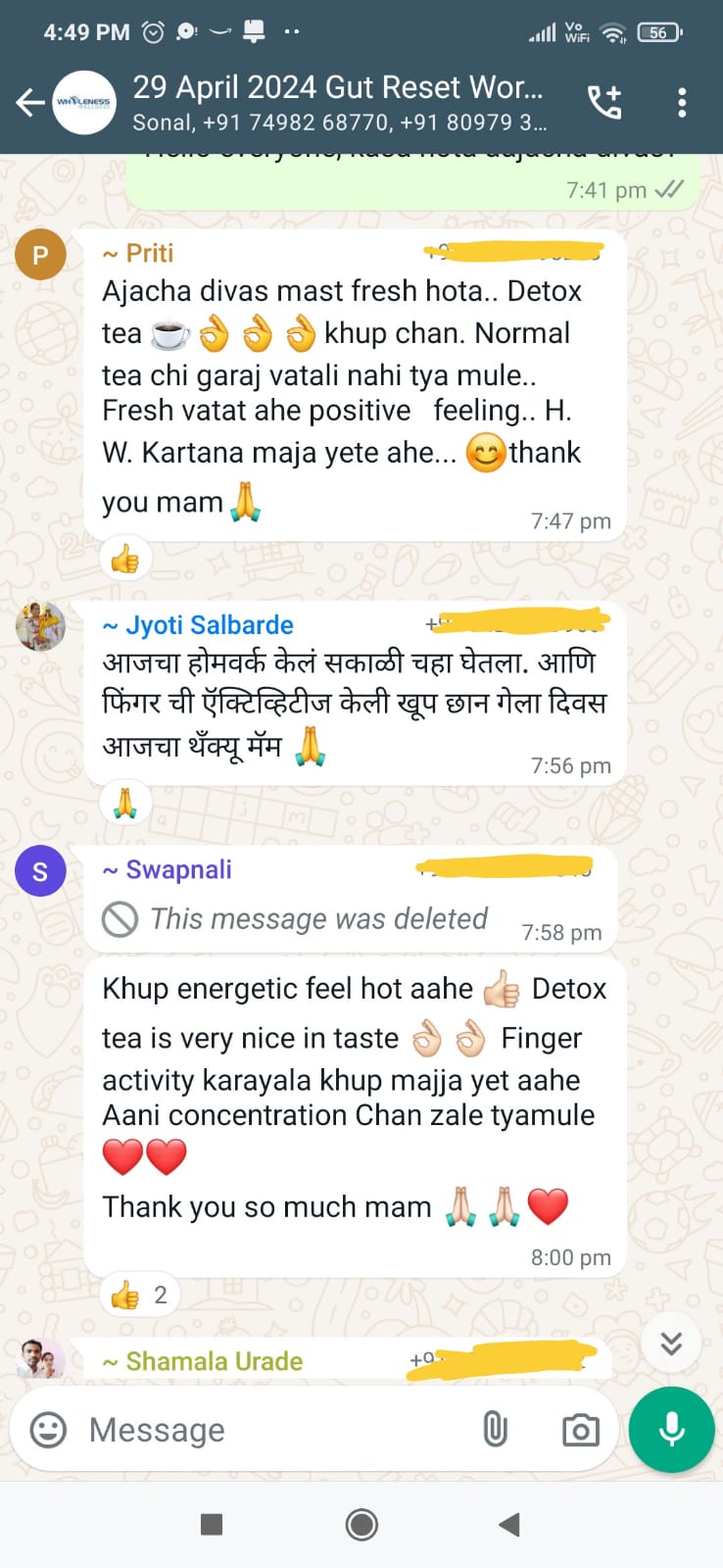Viewport: 723px width, 1568px height.
Task: Open the camera from the message bar
Action: (x=580, y=1430)
